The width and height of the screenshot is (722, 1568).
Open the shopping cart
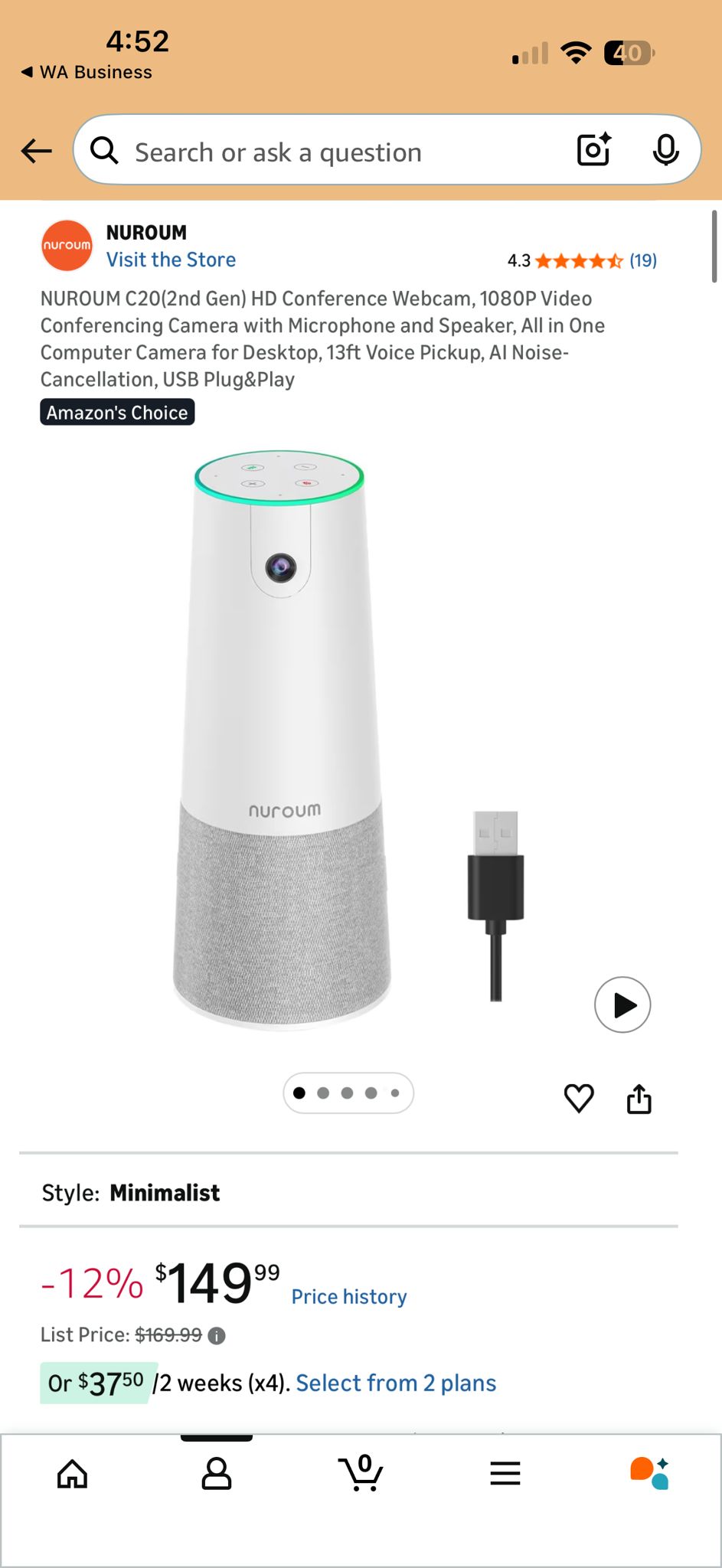[361, 1473]
